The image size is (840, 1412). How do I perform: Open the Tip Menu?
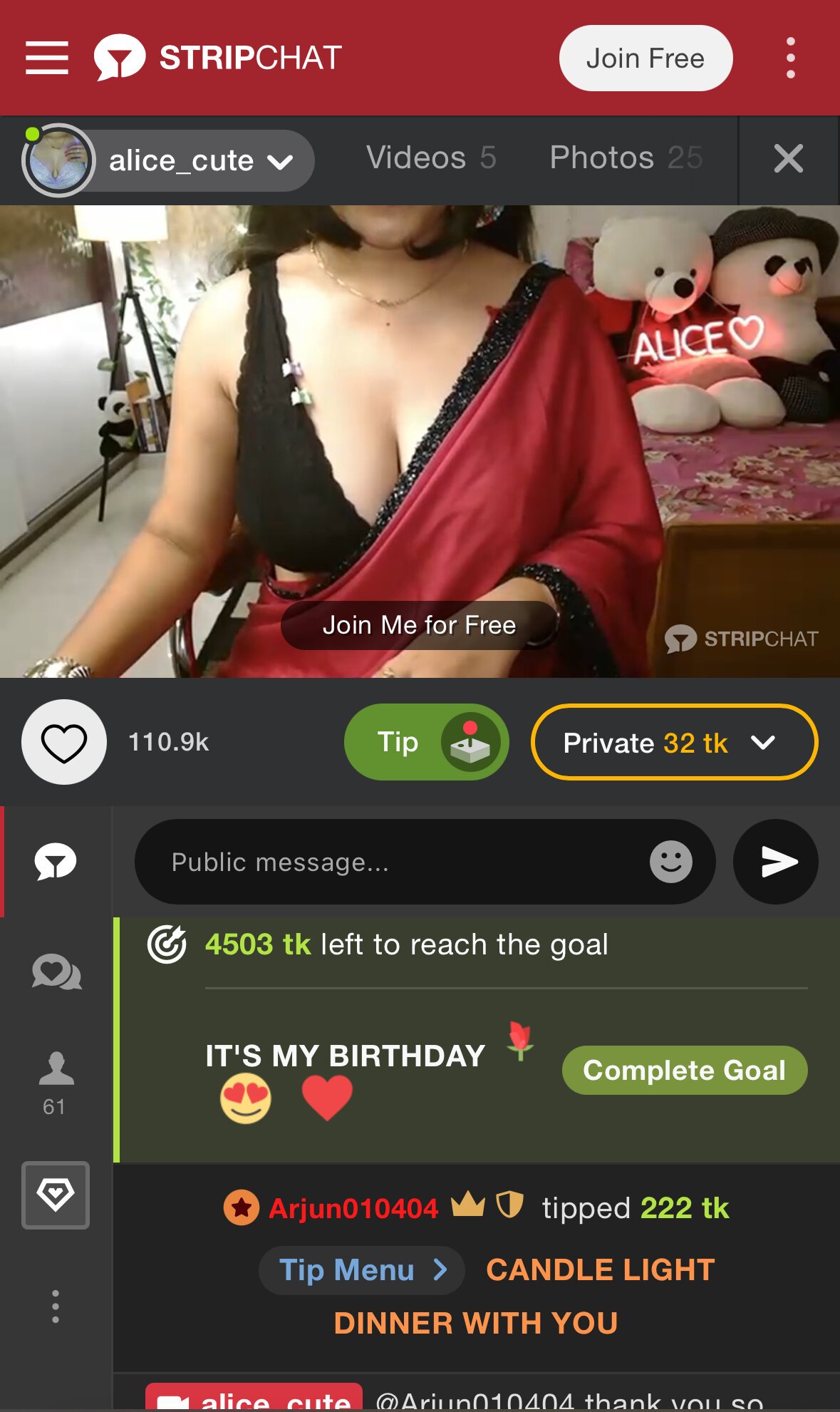point(361,1269)
